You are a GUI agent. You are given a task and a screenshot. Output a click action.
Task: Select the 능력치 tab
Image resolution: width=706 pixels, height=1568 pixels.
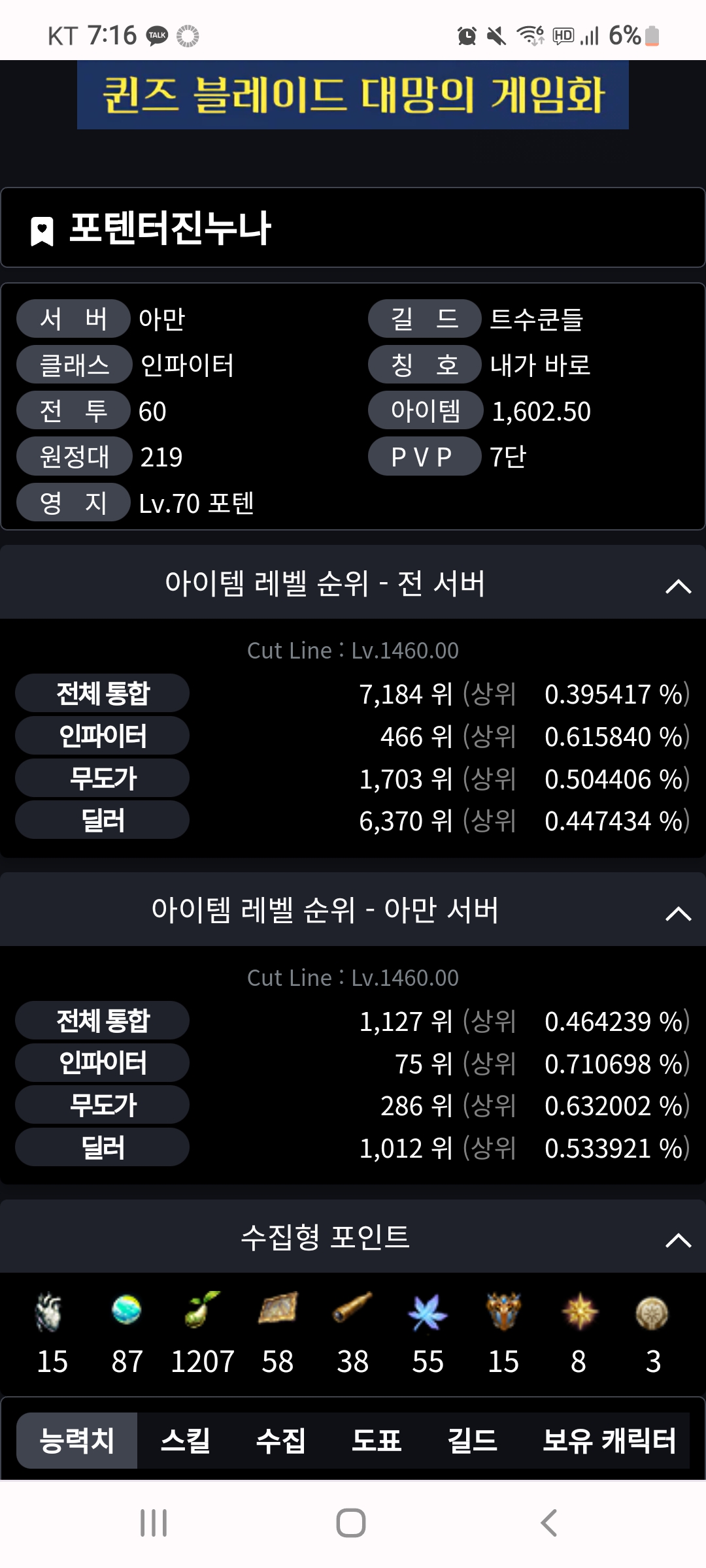pos(77,1441)
